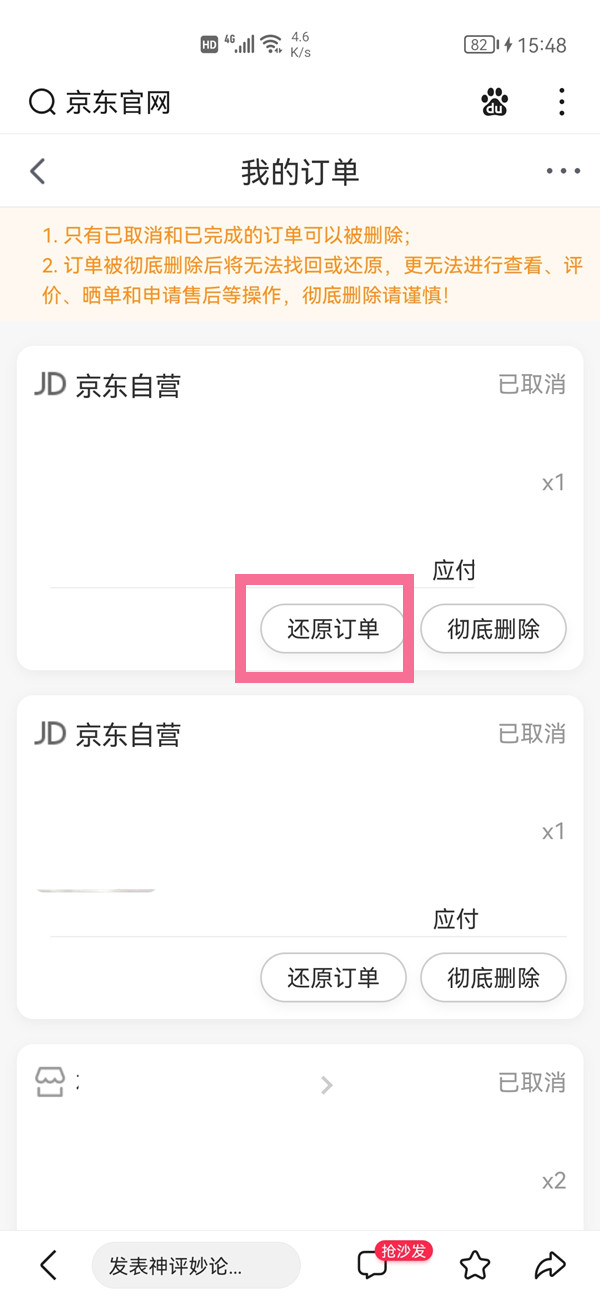Open the more options beside 我的订单
Screen dimensions: 600x1300
point(563,171)
